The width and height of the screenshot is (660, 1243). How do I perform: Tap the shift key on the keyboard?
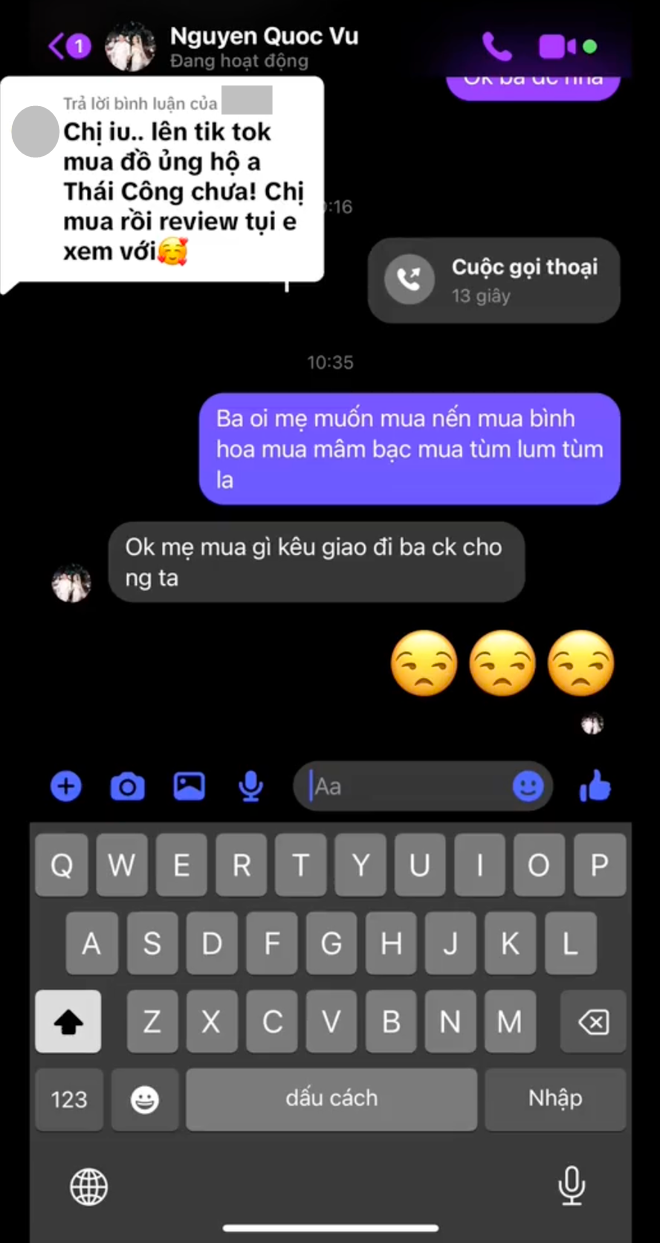68,1021
